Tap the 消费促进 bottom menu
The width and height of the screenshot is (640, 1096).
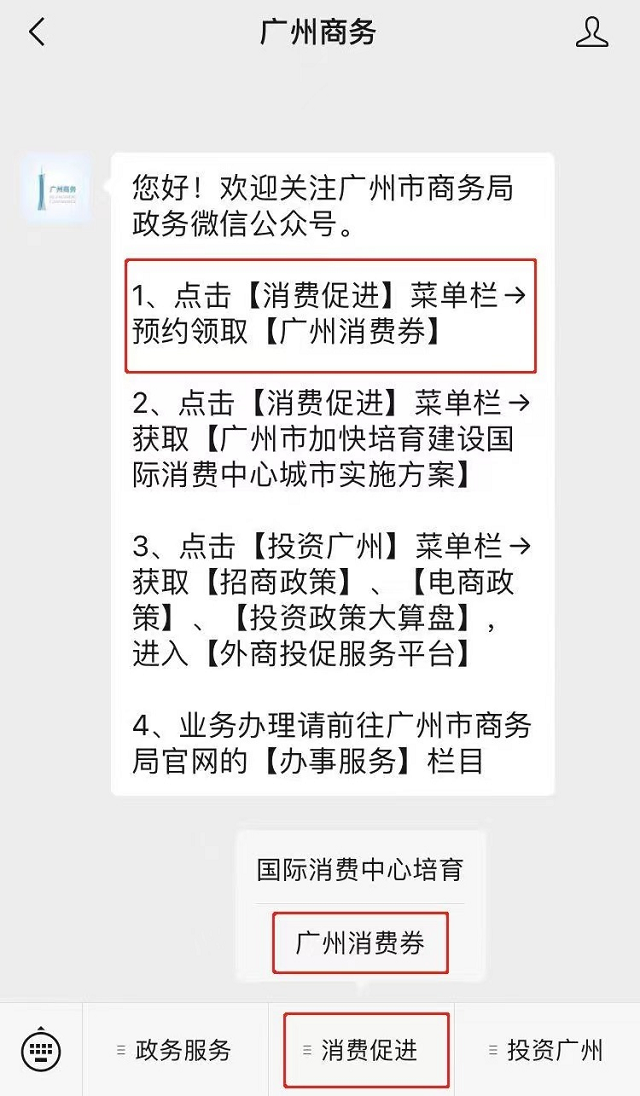click(366, 1050)
